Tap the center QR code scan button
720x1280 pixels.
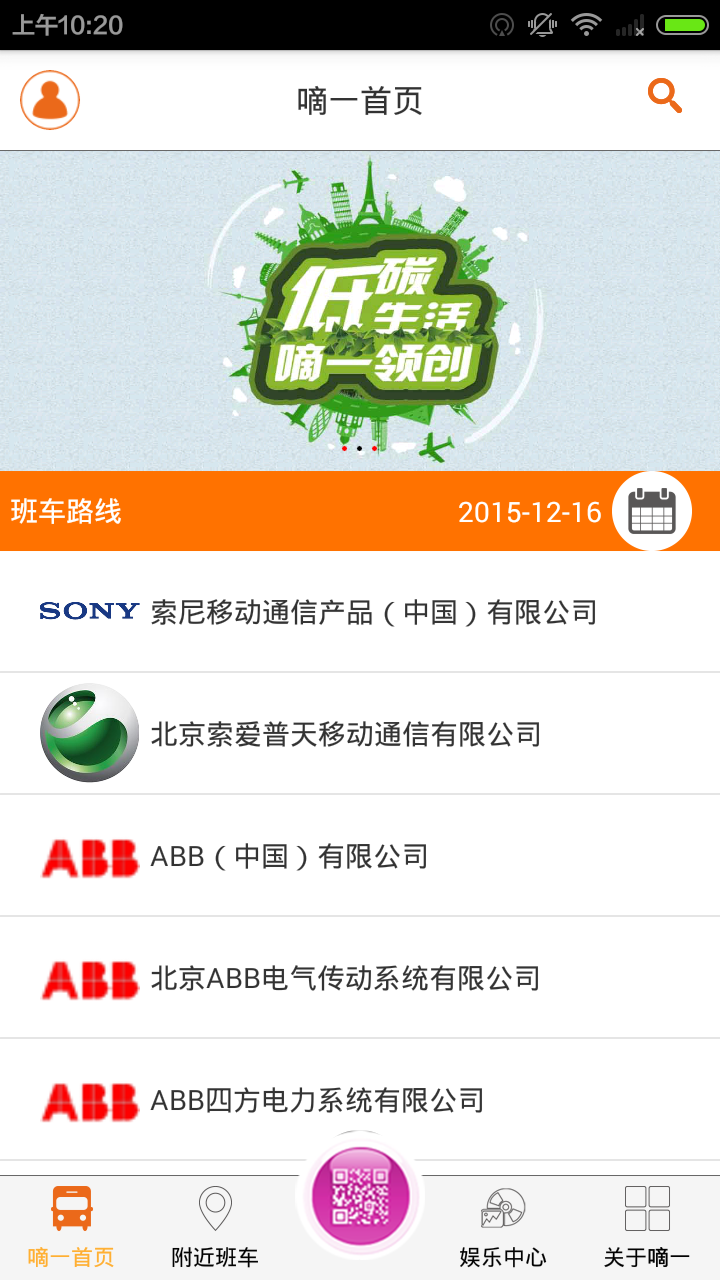tap(360, 1195)
